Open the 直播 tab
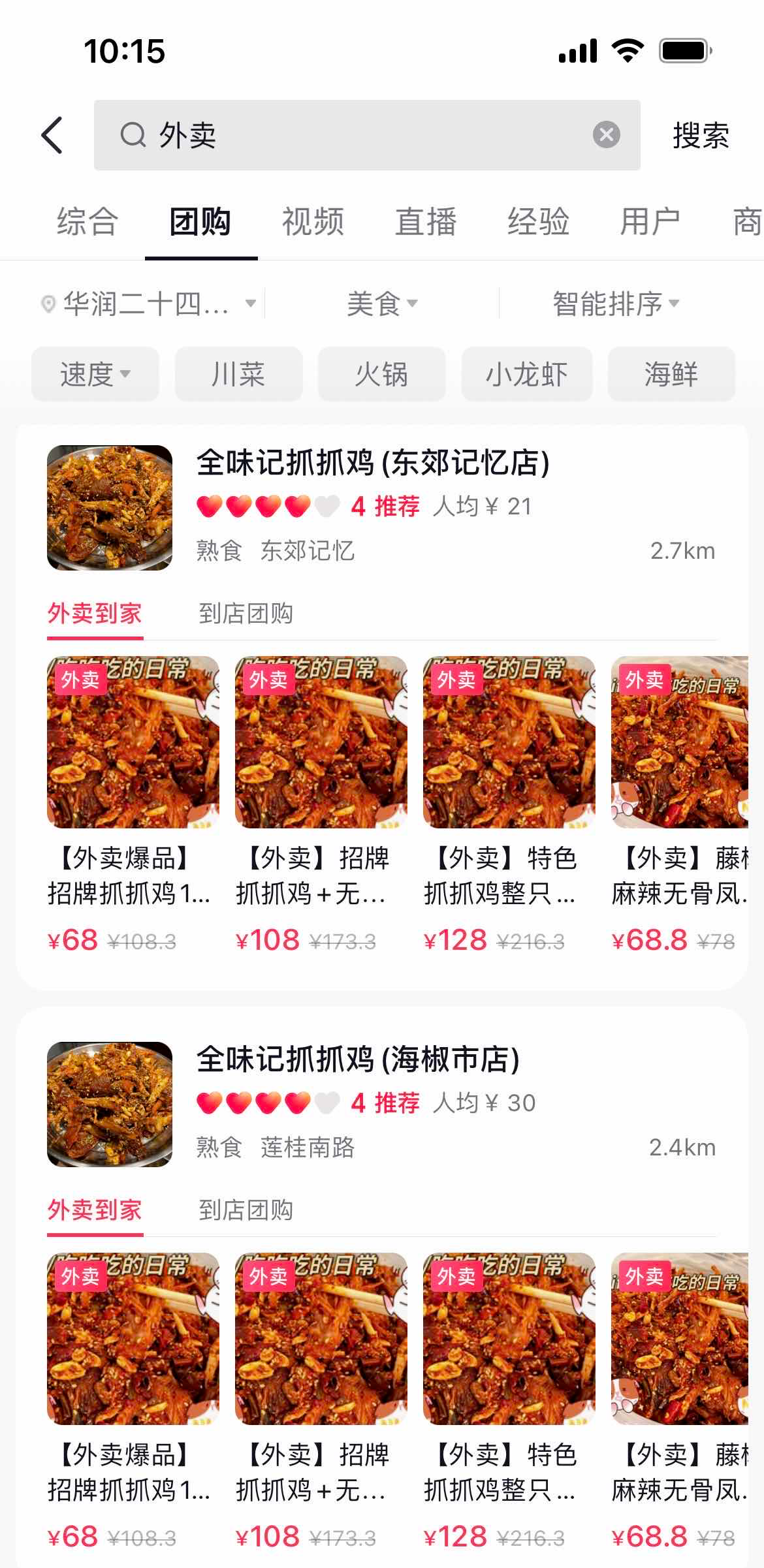 [x=426, y=221]
